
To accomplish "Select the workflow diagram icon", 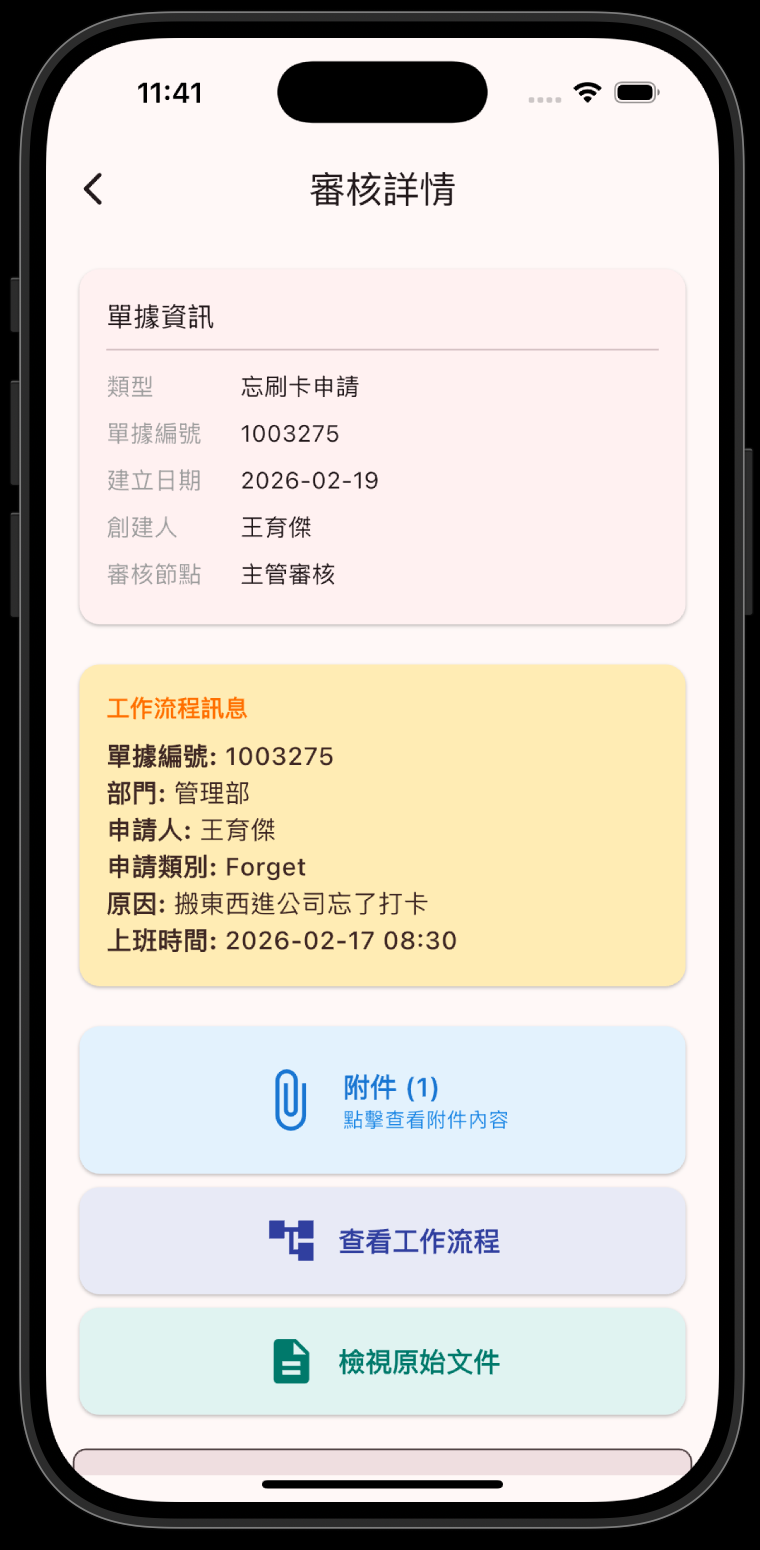I will (x=288, y=1240).
